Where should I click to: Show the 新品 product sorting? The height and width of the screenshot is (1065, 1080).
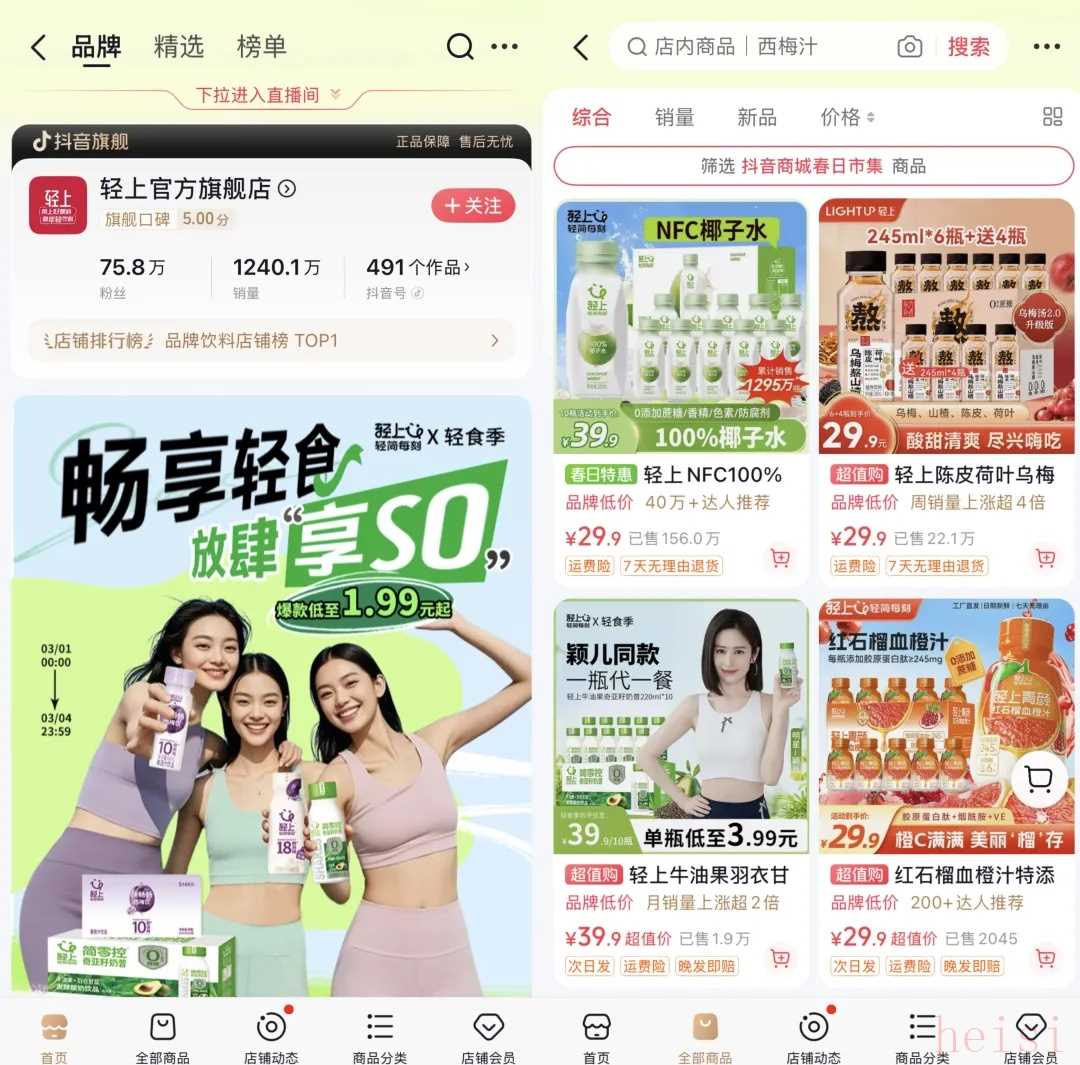click(756, 117)
